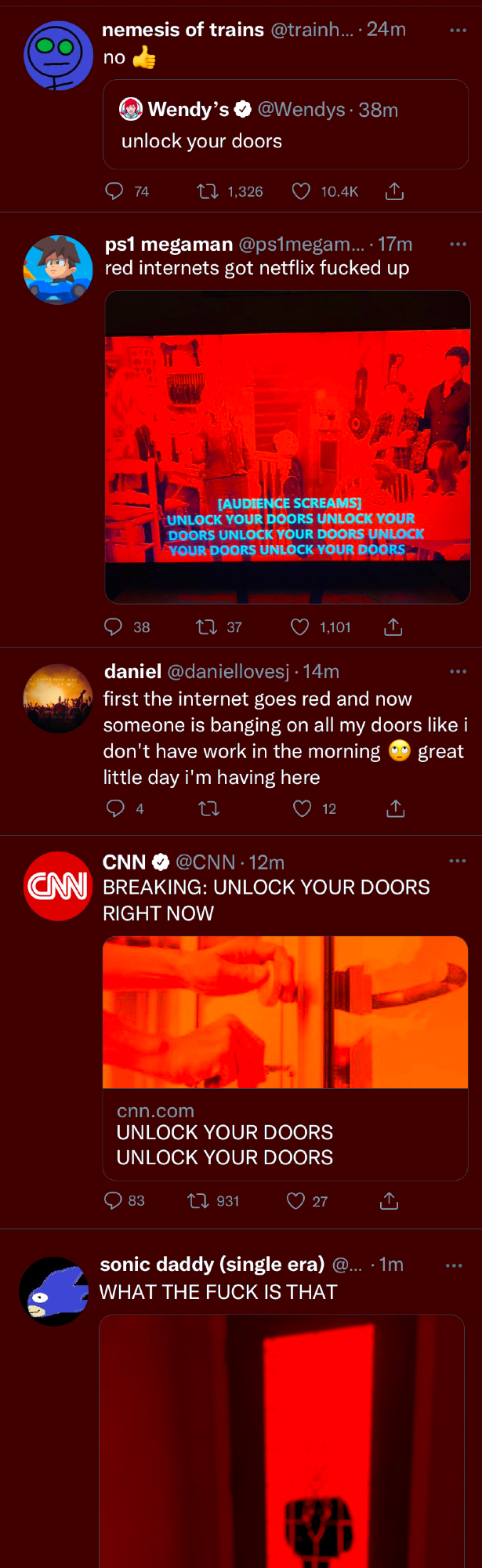
Task: Like ps1 megaman's tweet
Action: tap(300, 627)
